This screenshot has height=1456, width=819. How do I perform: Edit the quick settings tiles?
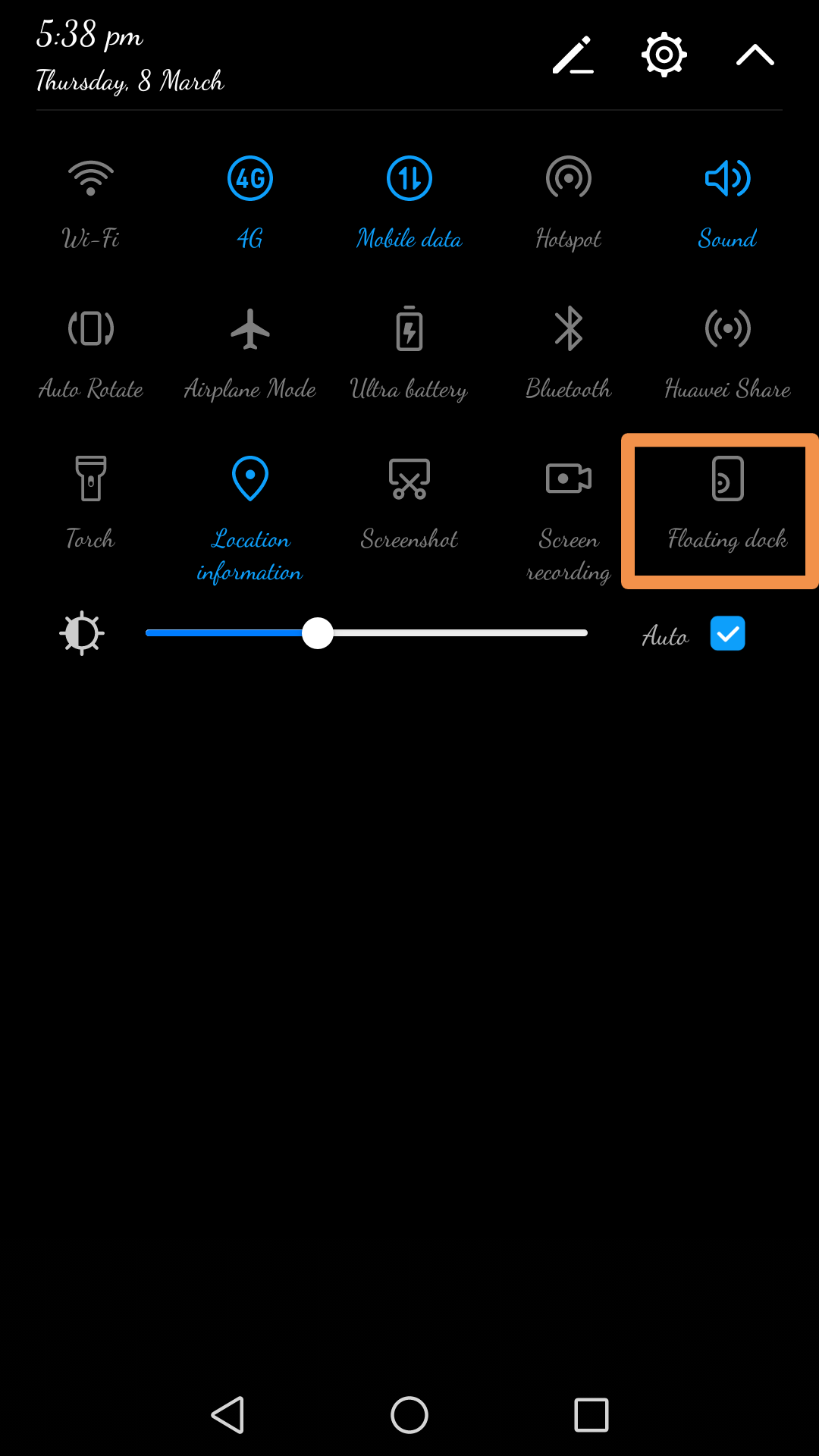click(573, 55)
